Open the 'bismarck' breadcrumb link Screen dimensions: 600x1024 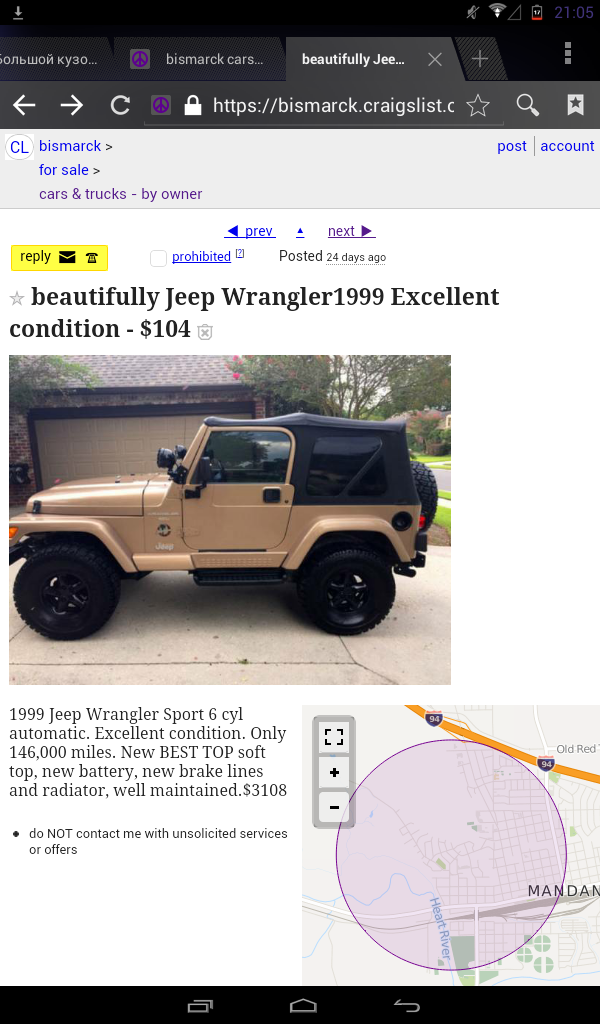(70, 146)
